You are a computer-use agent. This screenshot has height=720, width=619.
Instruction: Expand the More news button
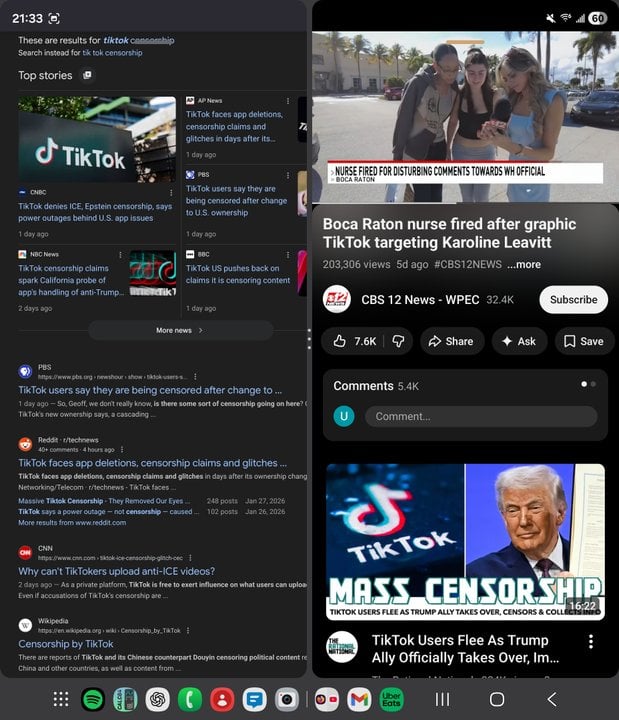pos(180,330)
